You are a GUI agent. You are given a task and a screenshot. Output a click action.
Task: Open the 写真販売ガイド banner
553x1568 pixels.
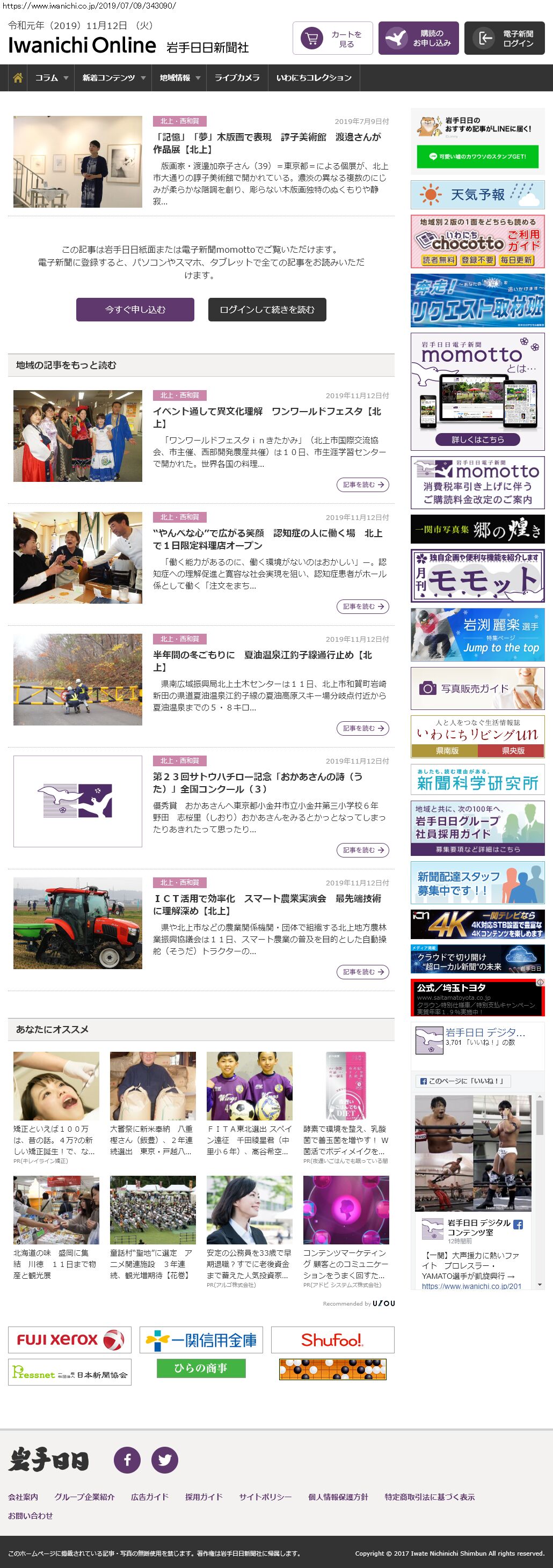477,688
